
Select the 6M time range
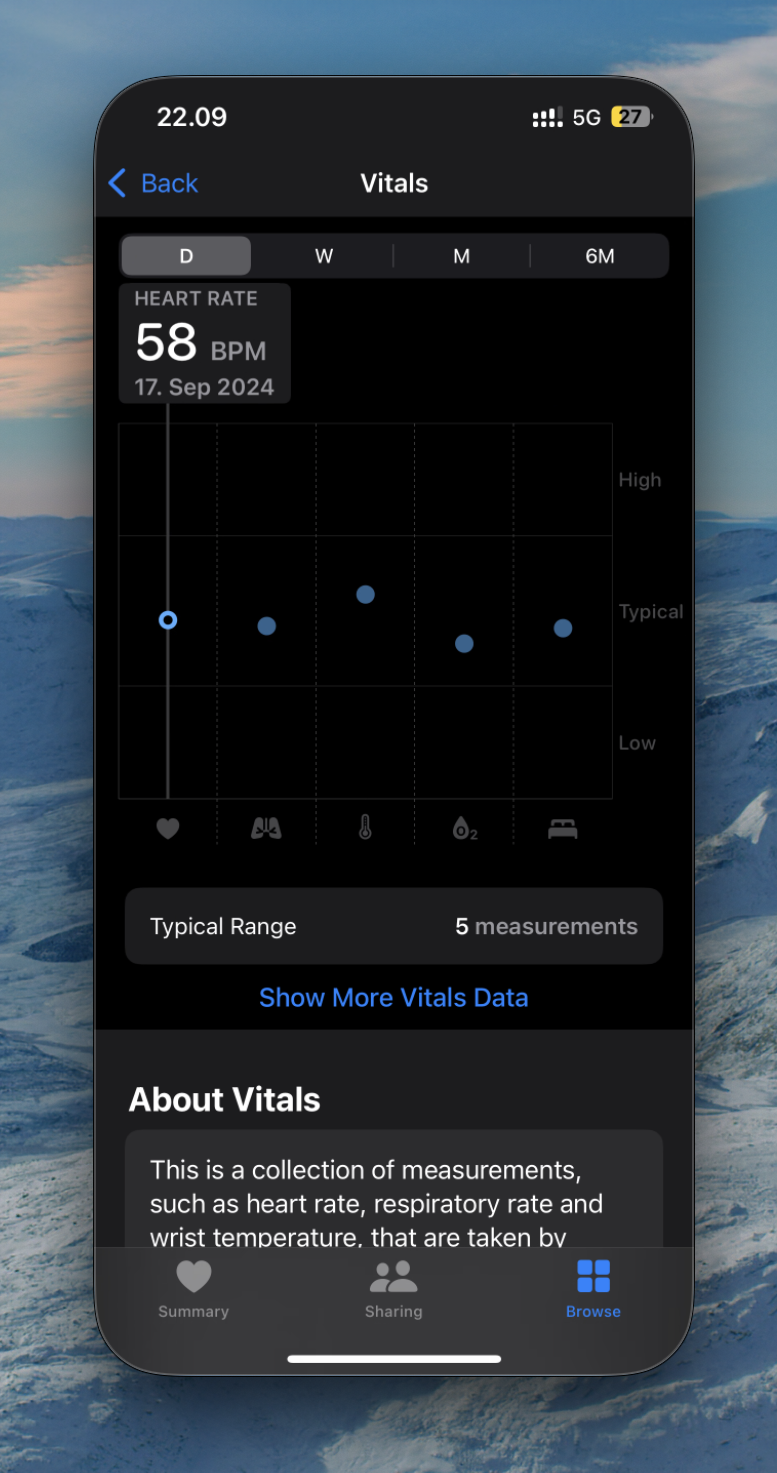pos(600,256)
